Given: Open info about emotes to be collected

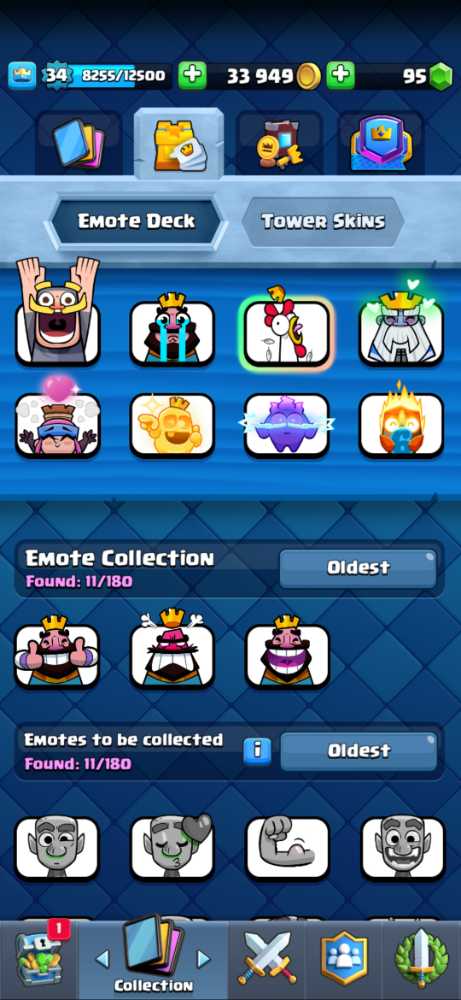Looking at the screenshot, I should pos(257,750).
